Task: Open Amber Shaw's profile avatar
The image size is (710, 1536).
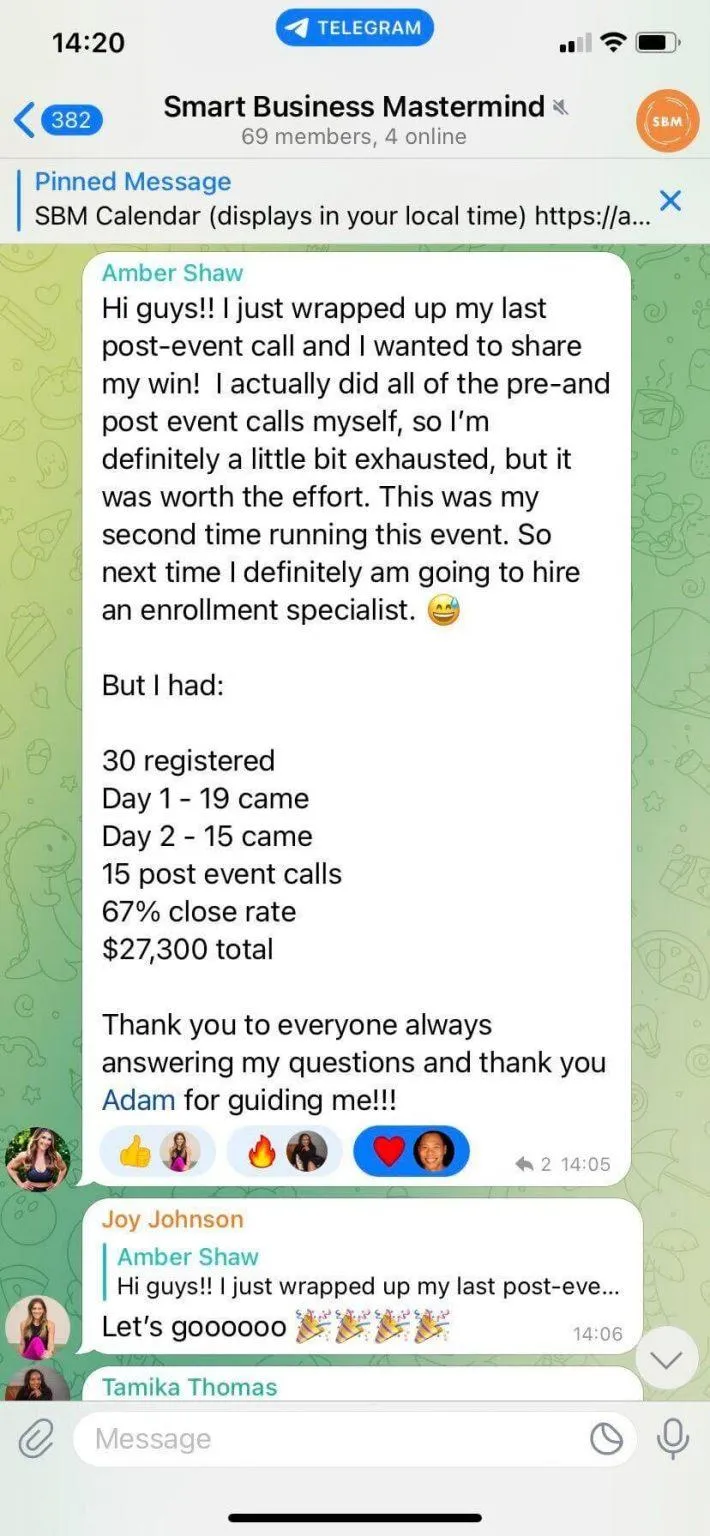Action: (38, 1160)
